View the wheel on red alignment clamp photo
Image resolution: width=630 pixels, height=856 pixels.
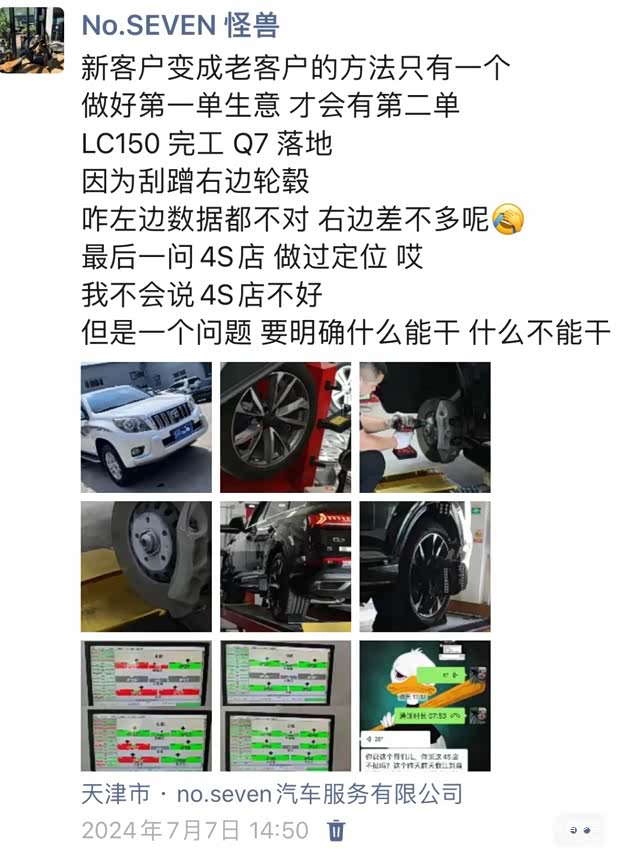pos(285,427)
